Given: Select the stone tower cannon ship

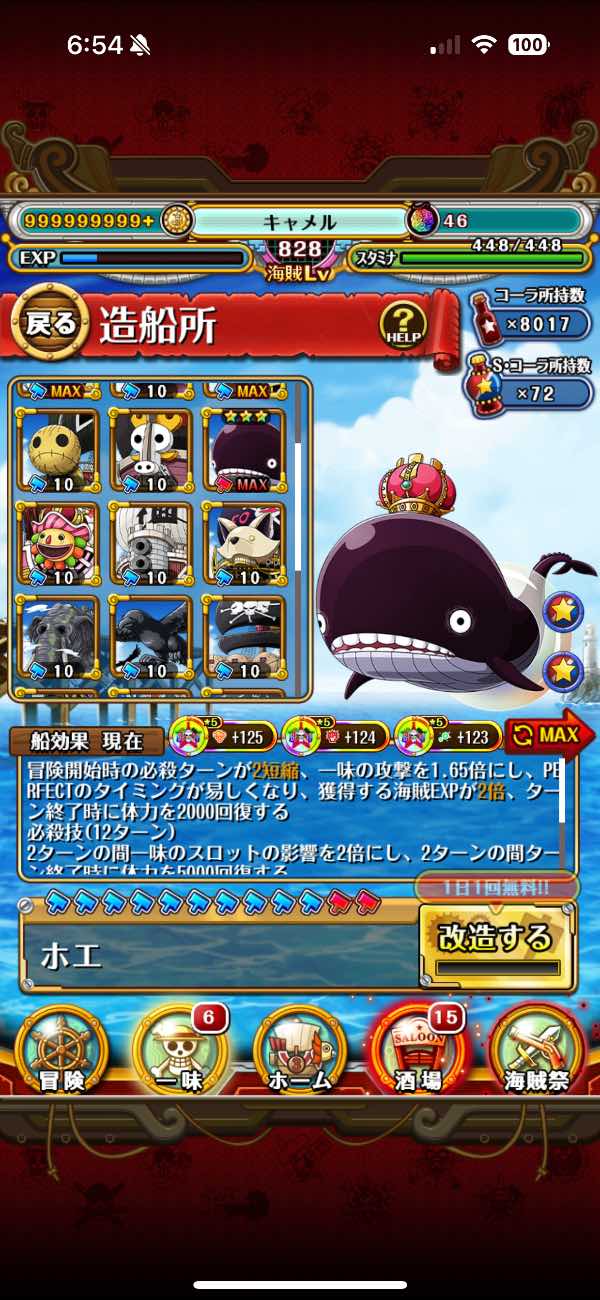Looking at the screenshot, I should point(151,542).
